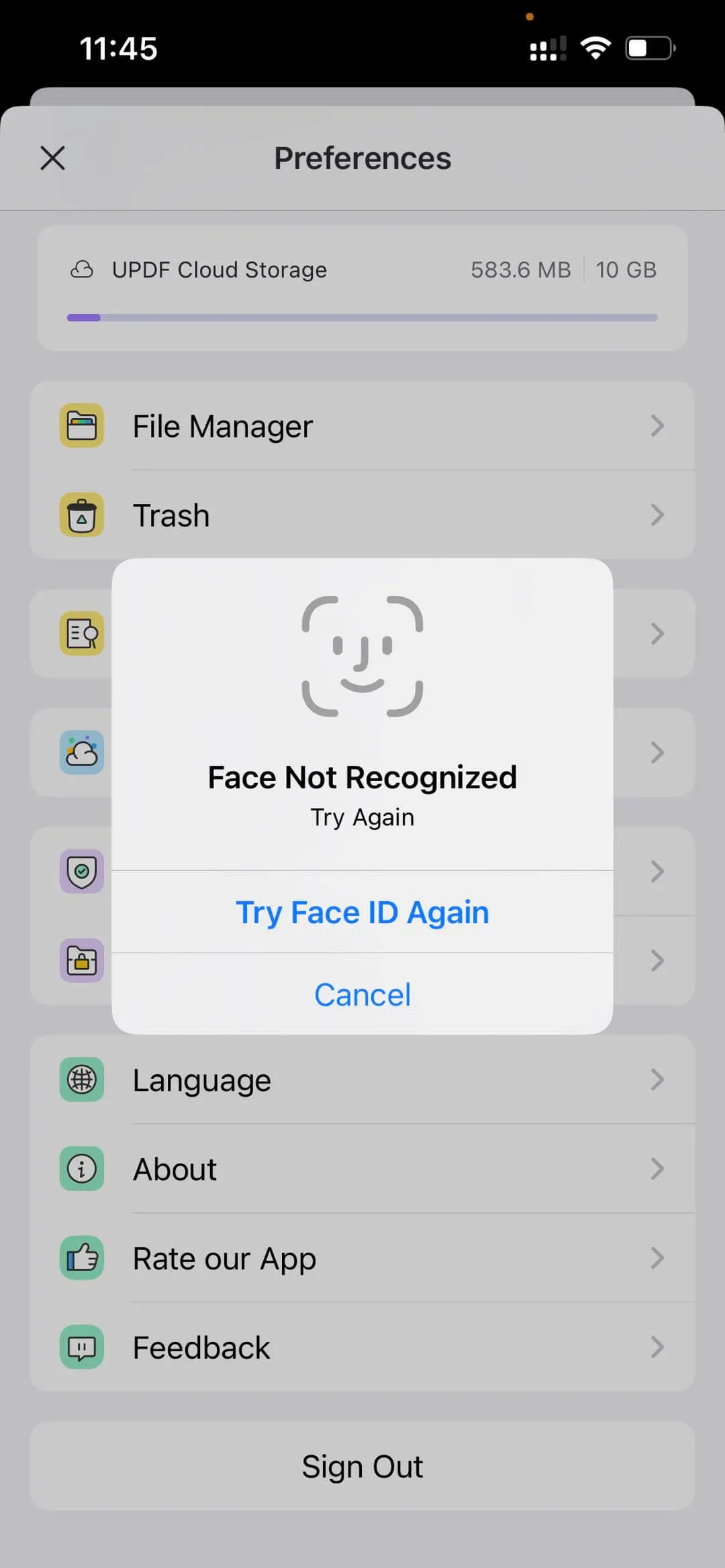Open the Trash row
The height and width of the screenshot is (1568, 725).
coord(362,515)
